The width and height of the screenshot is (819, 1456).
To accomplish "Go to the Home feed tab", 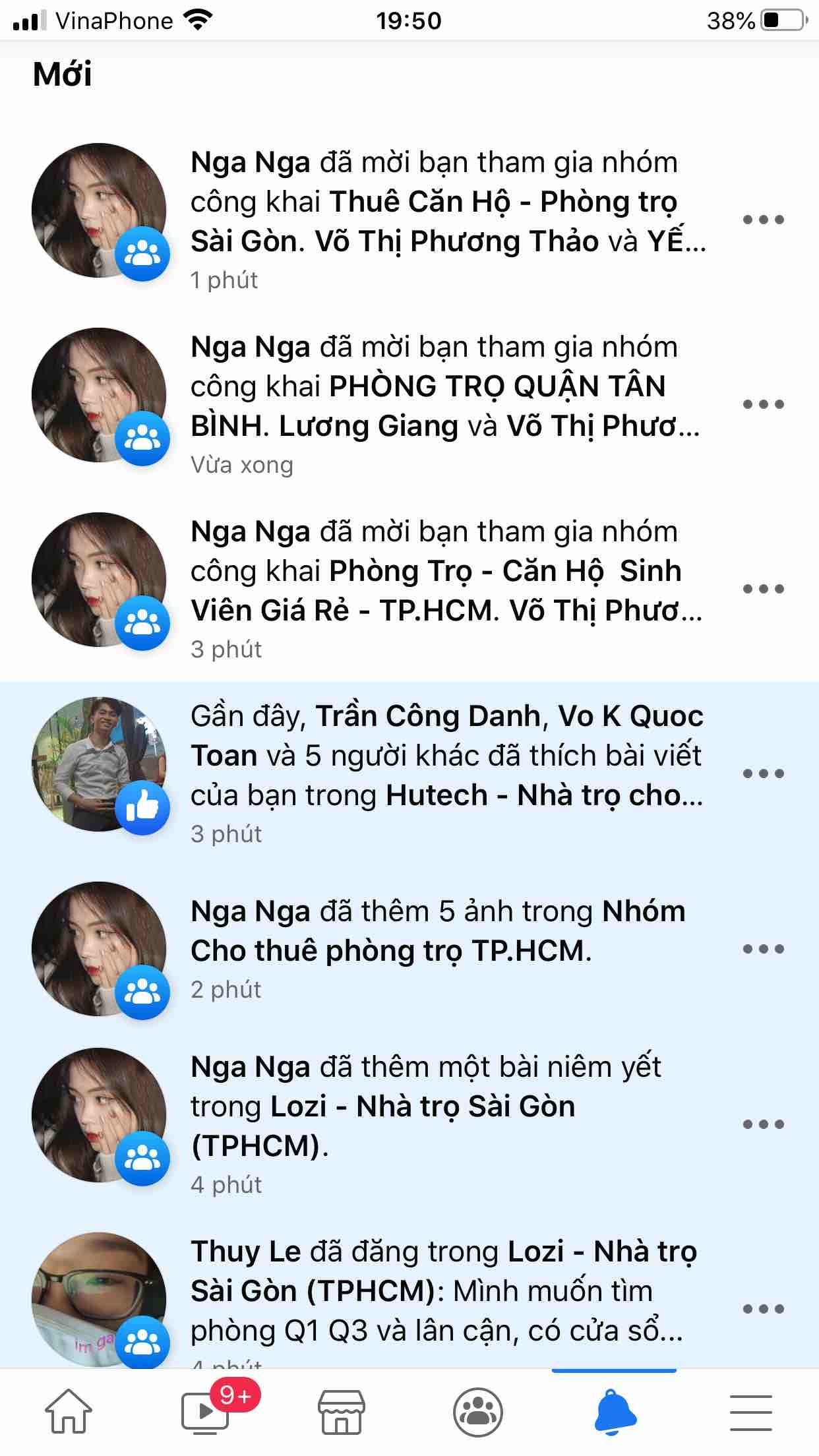I will tap(69, 1412).
